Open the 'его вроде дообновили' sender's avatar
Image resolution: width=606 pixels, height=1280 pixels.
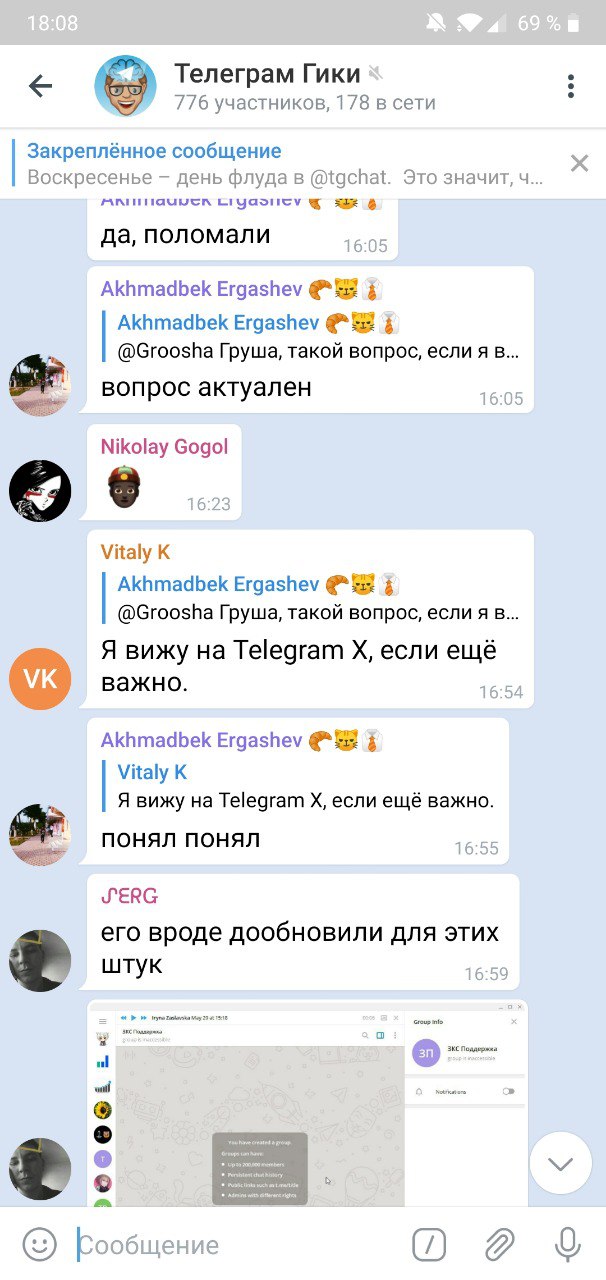pos(40,960)
